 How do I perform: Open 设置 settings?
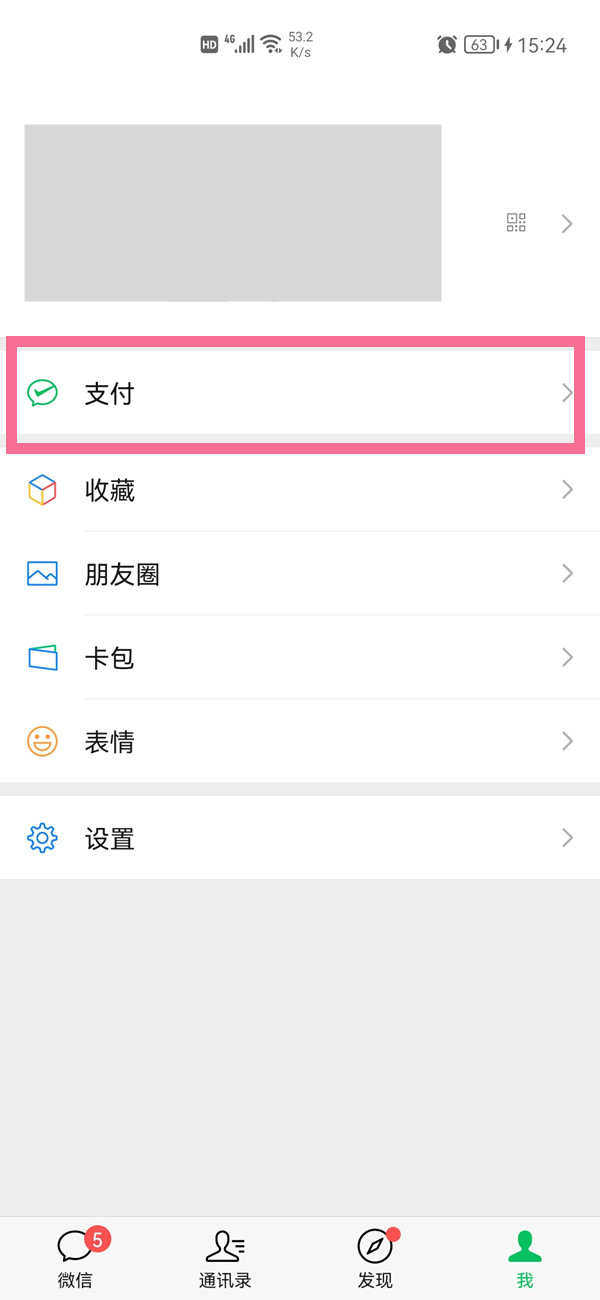click(300, 838)
